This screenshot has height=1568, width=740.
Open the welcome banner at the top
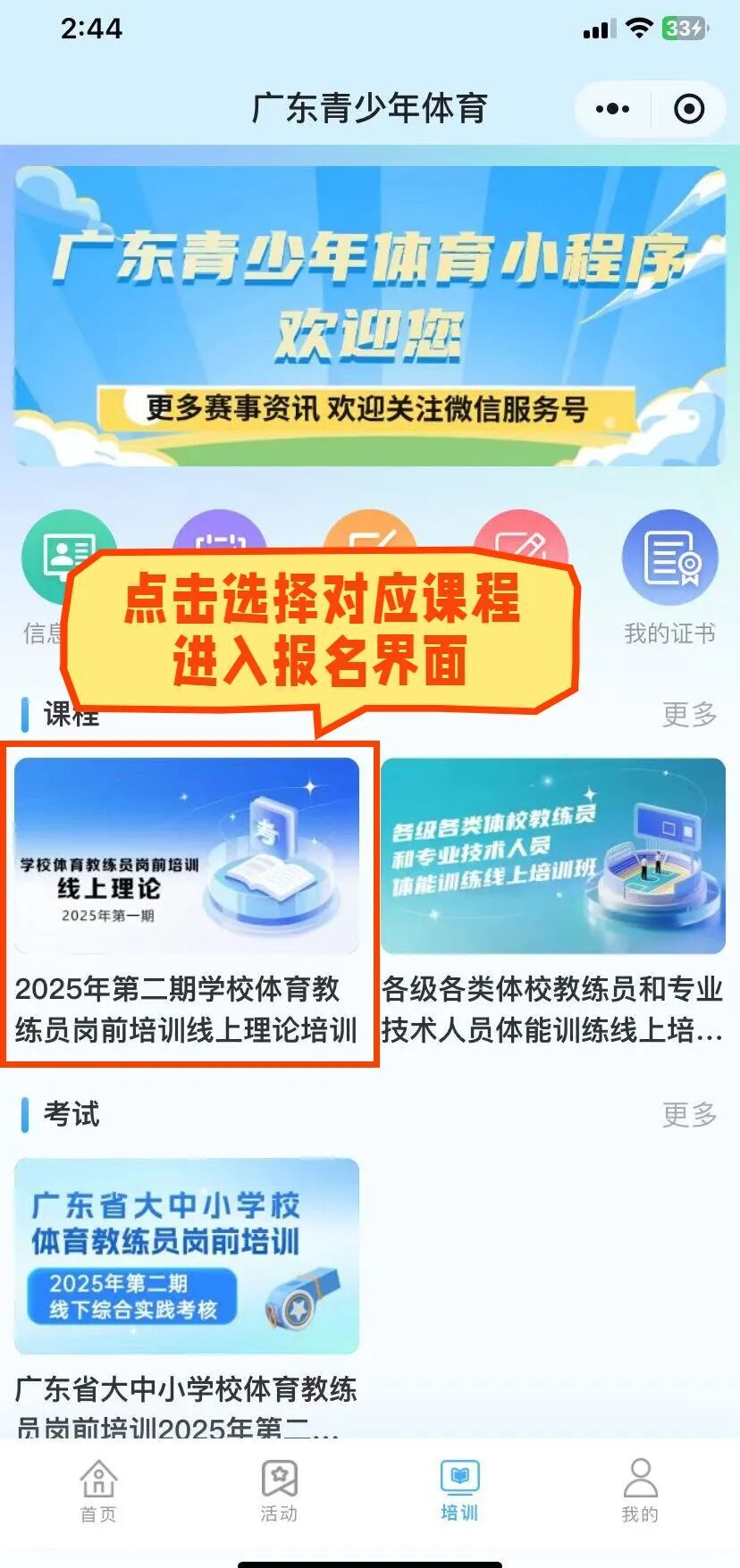[370, 315]
